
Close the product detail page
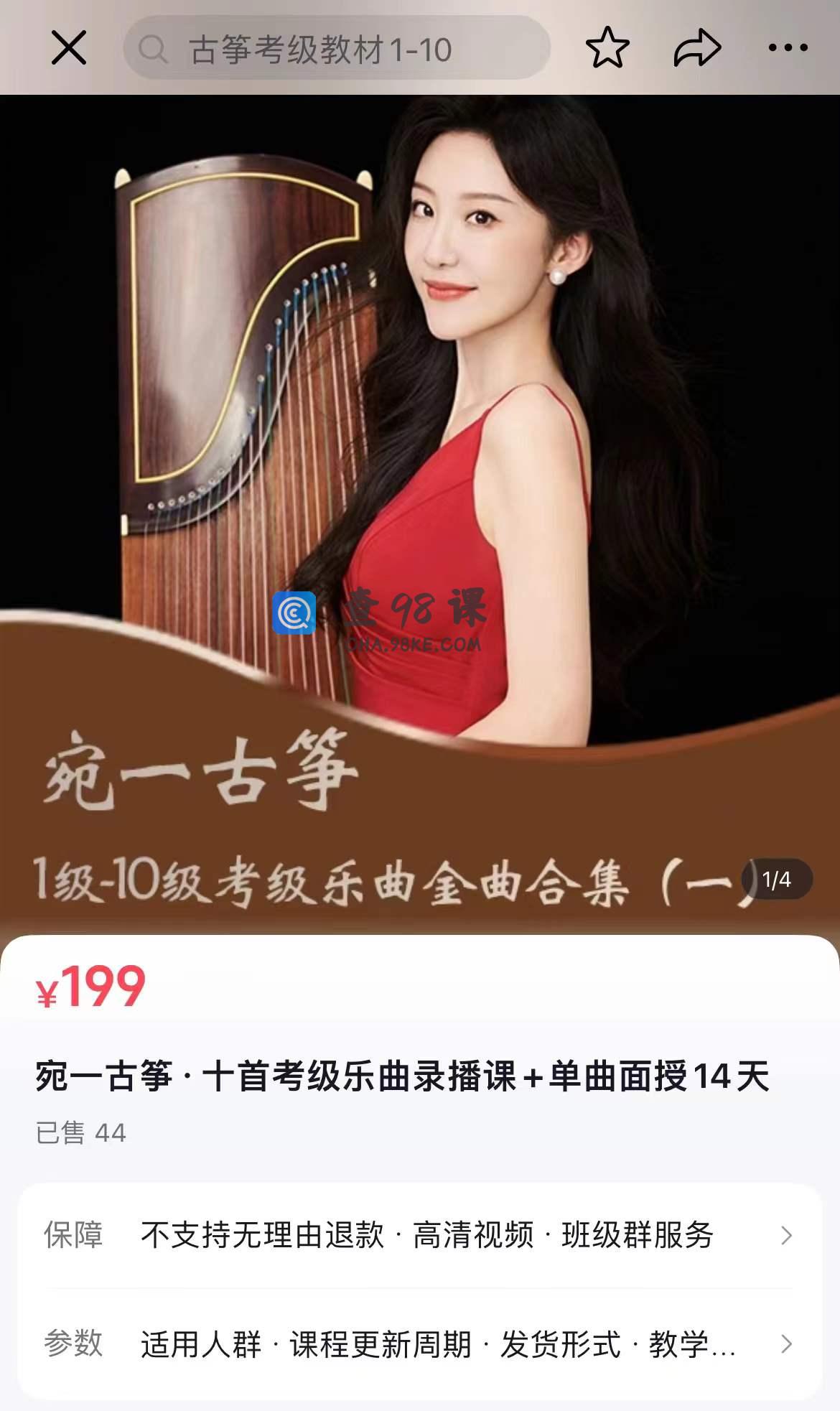click(x=69, y=48)
